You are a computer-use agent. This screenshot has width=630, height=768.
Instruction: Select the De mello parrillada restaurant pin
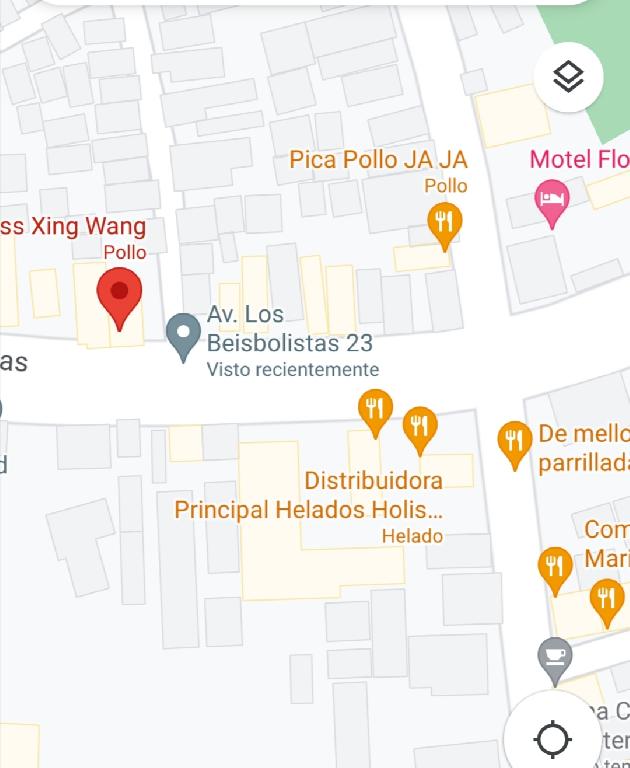pos(514,441)
